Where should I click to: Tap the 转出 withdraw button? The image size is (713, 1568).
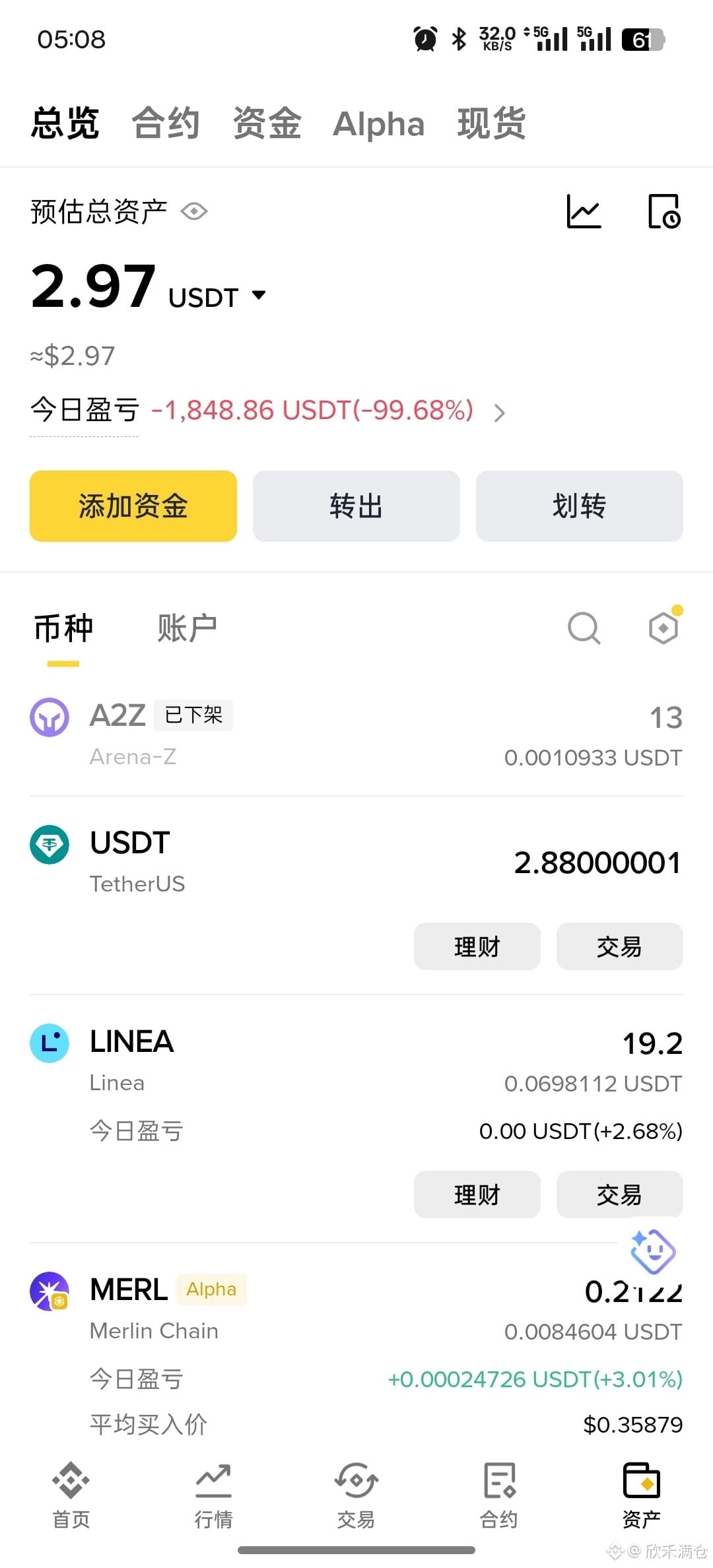tap(356, 506)
